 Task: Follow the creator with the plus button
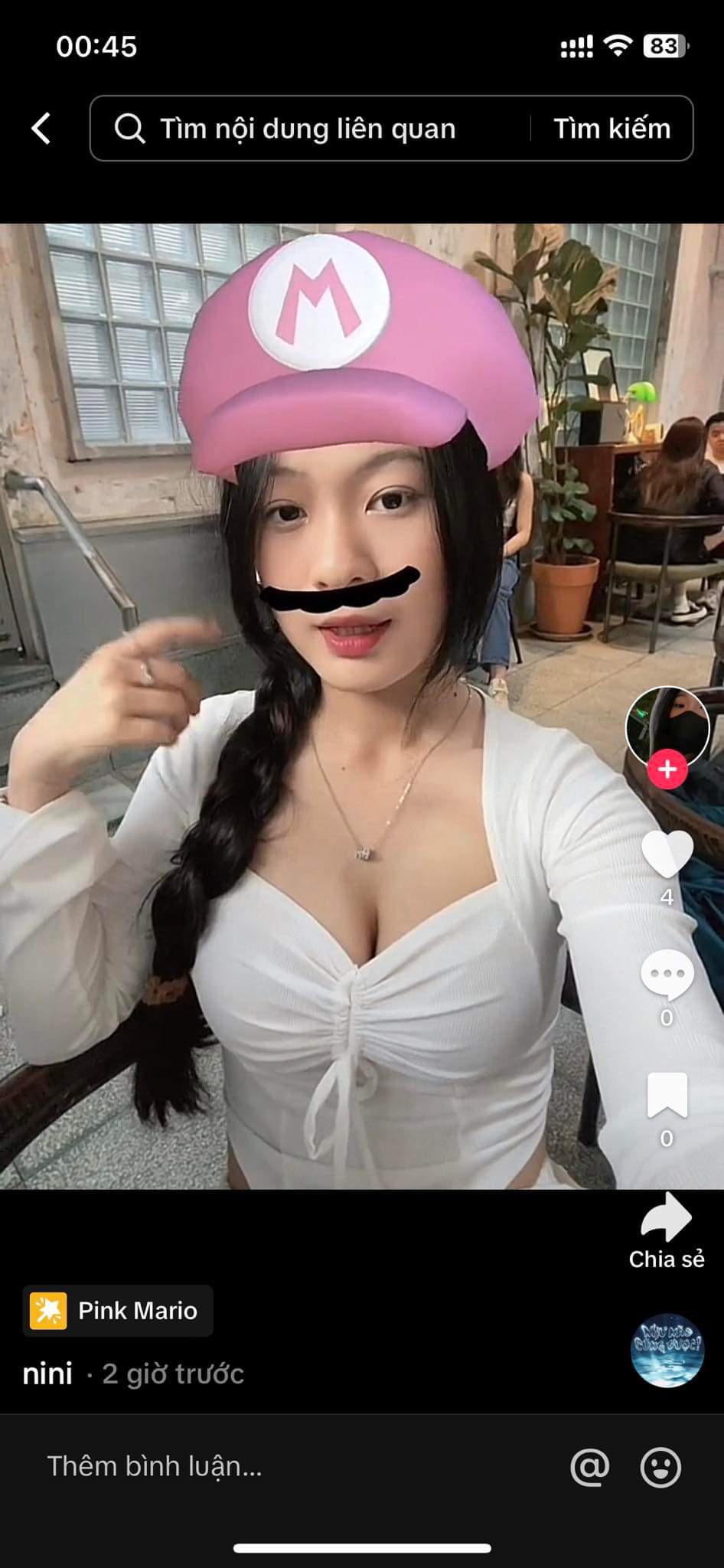pyautogui.click(x=667, y=769)
